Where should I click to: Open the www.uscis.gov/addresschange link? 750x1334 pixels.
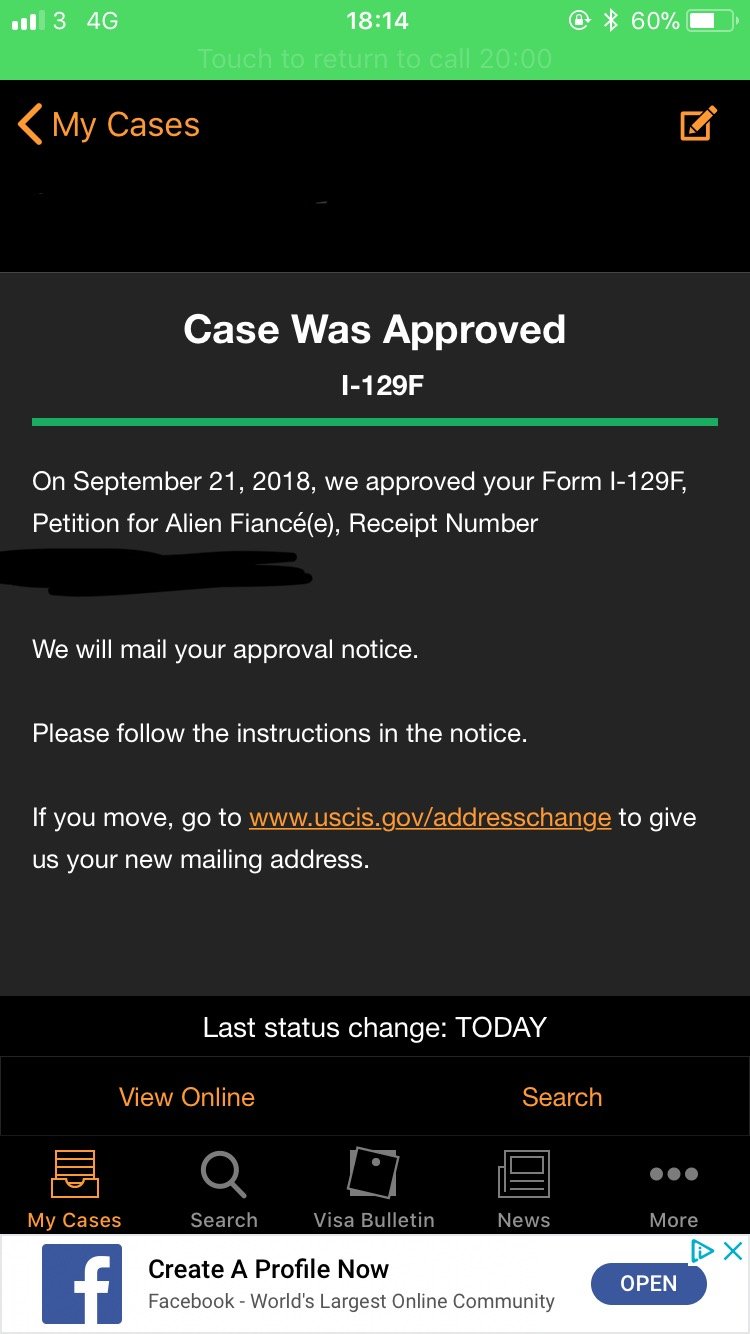[x=429, y=818]
